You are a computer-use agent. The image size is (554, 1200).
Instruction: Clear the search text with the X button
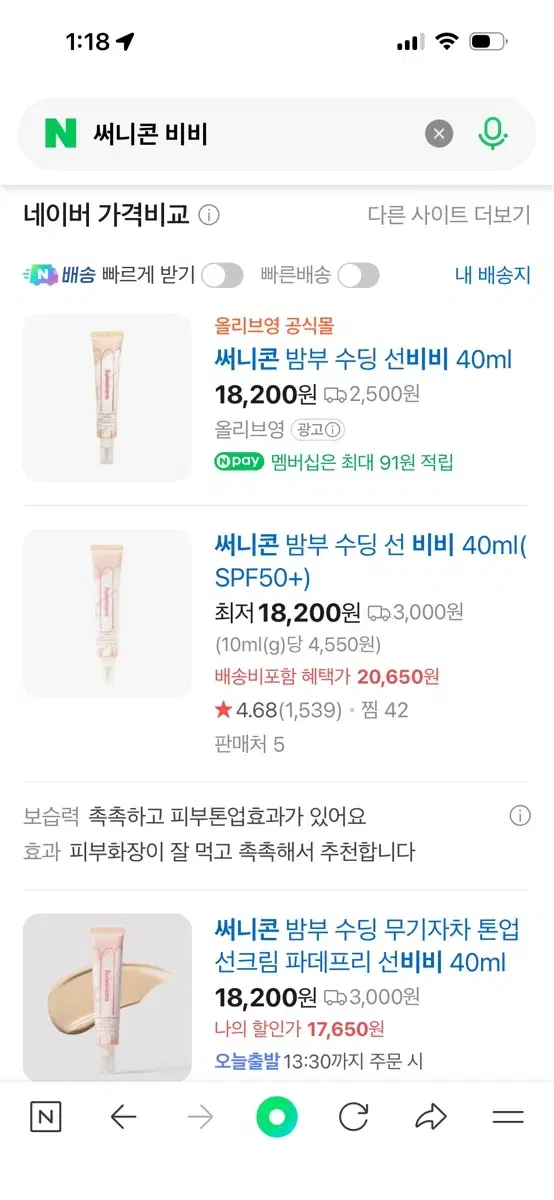tap(439, 134)
